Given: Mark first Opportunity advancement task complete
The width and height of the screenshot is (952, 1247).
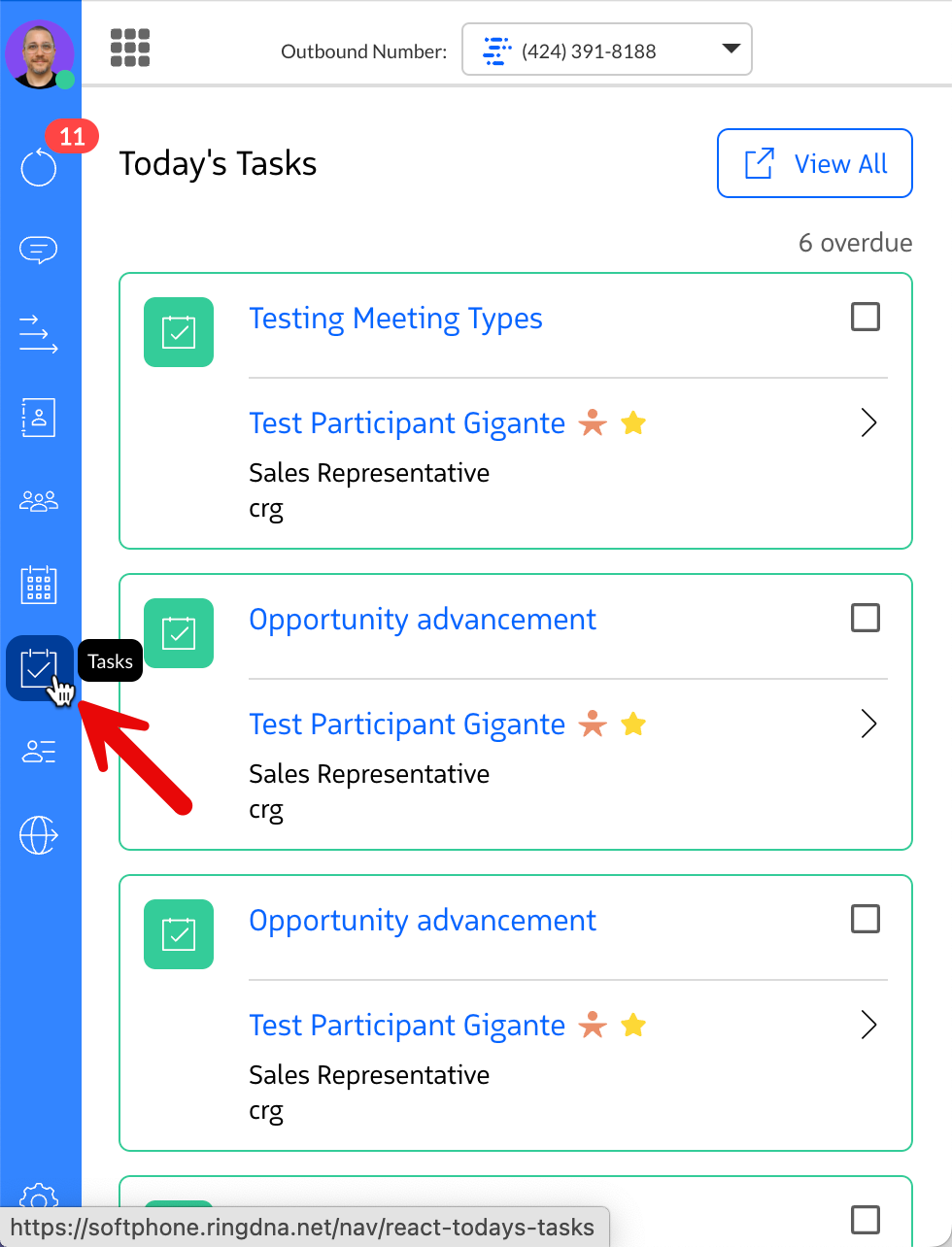Looking at the screenshot, I should pyautogui.click(x=865, y=618).
